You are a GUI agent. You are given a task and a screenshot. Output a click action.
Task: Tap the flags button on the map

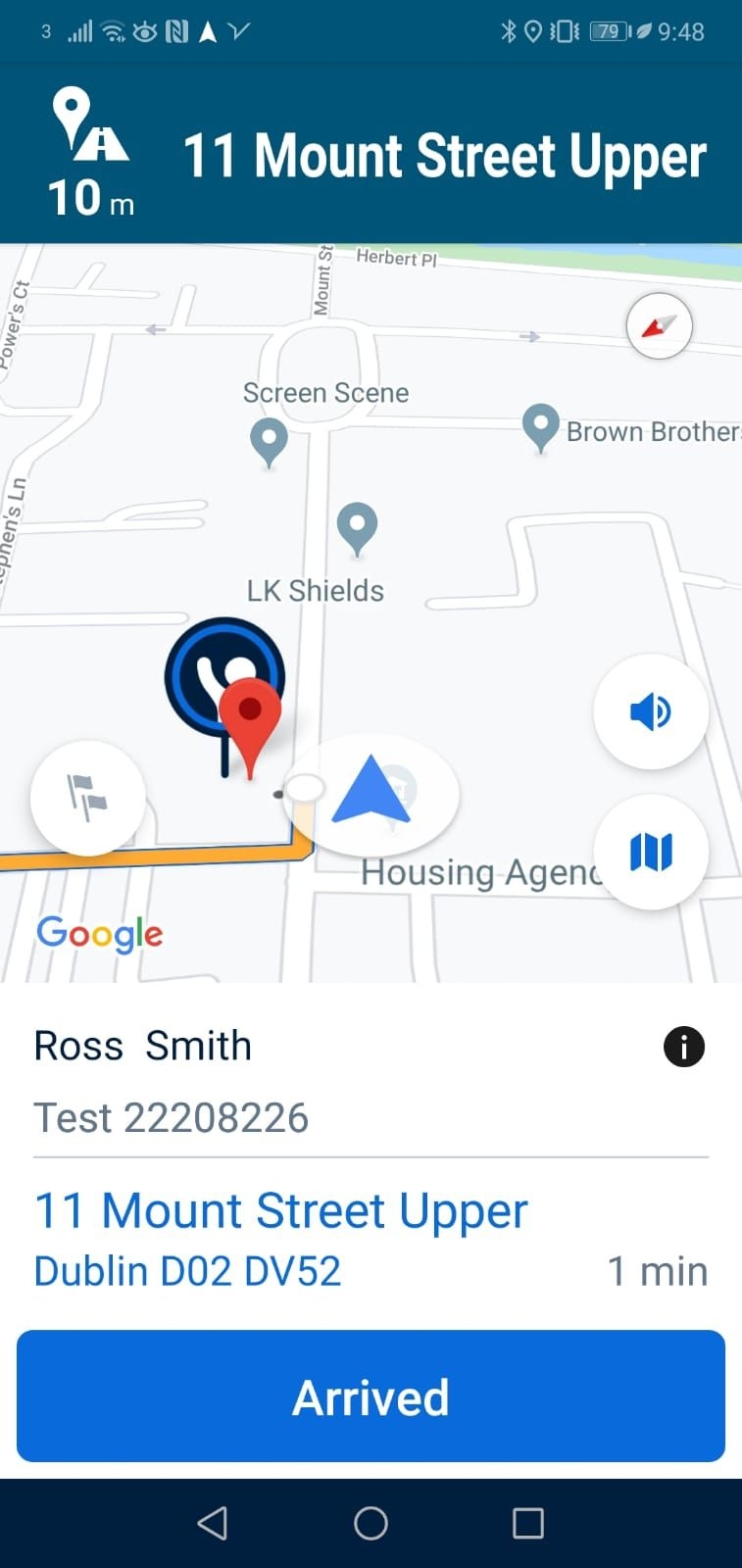pos(88,798)
